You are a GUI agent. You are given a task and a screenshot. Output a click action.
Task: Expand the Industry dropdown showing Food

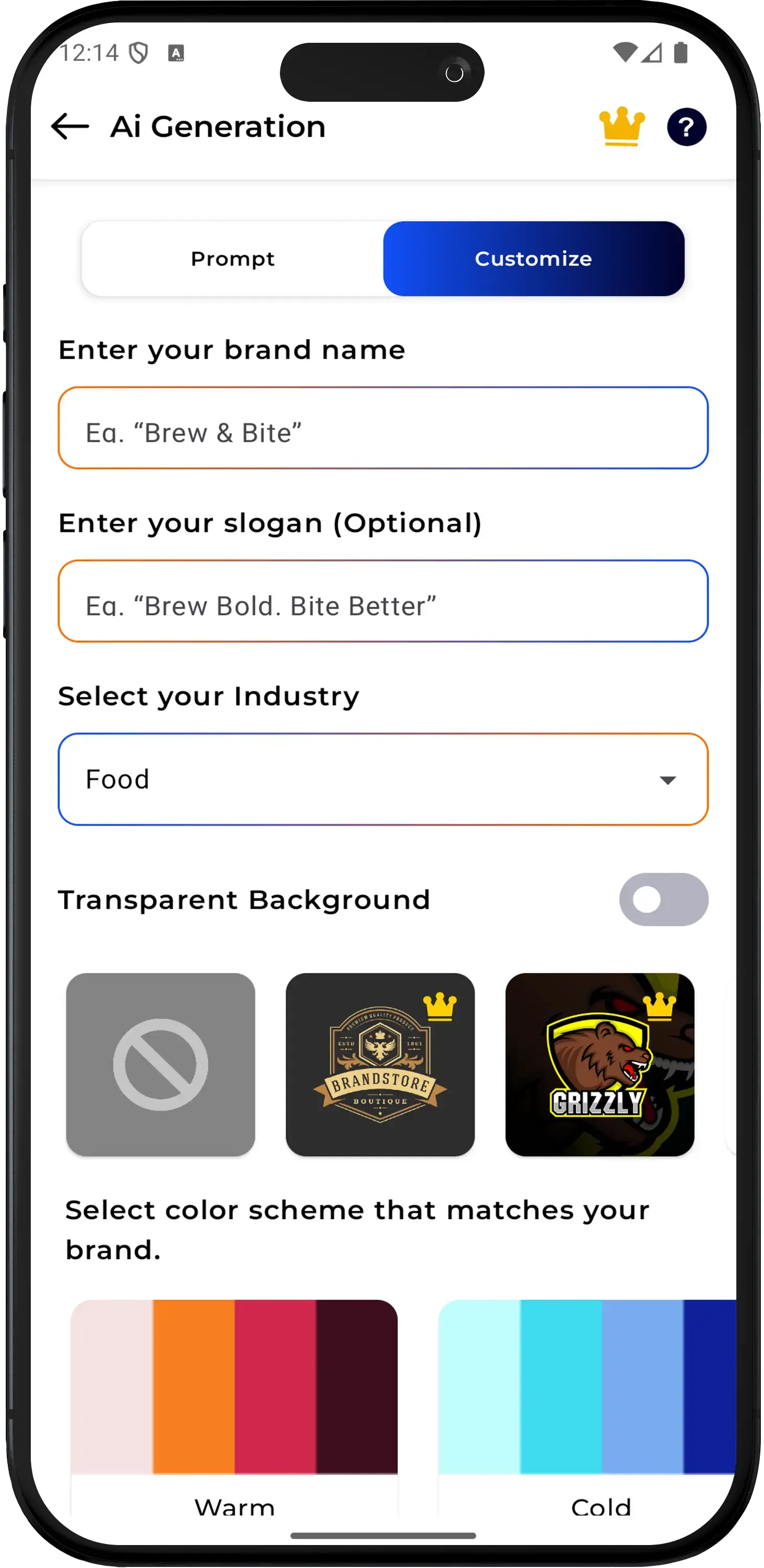pyautogui.click(x=382, y=779)
